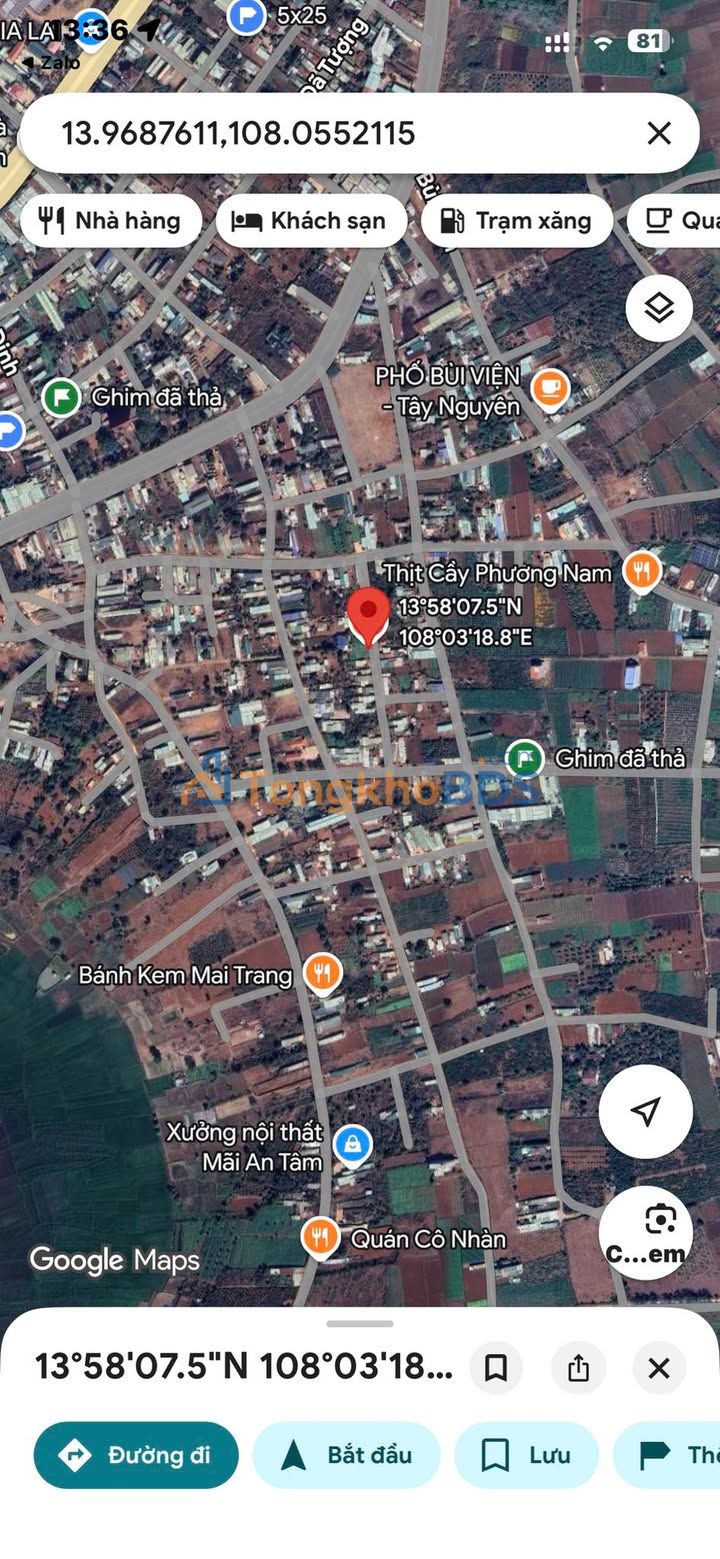Clear the search field with X
The image size is (720, 1559).
click(659, 133)
